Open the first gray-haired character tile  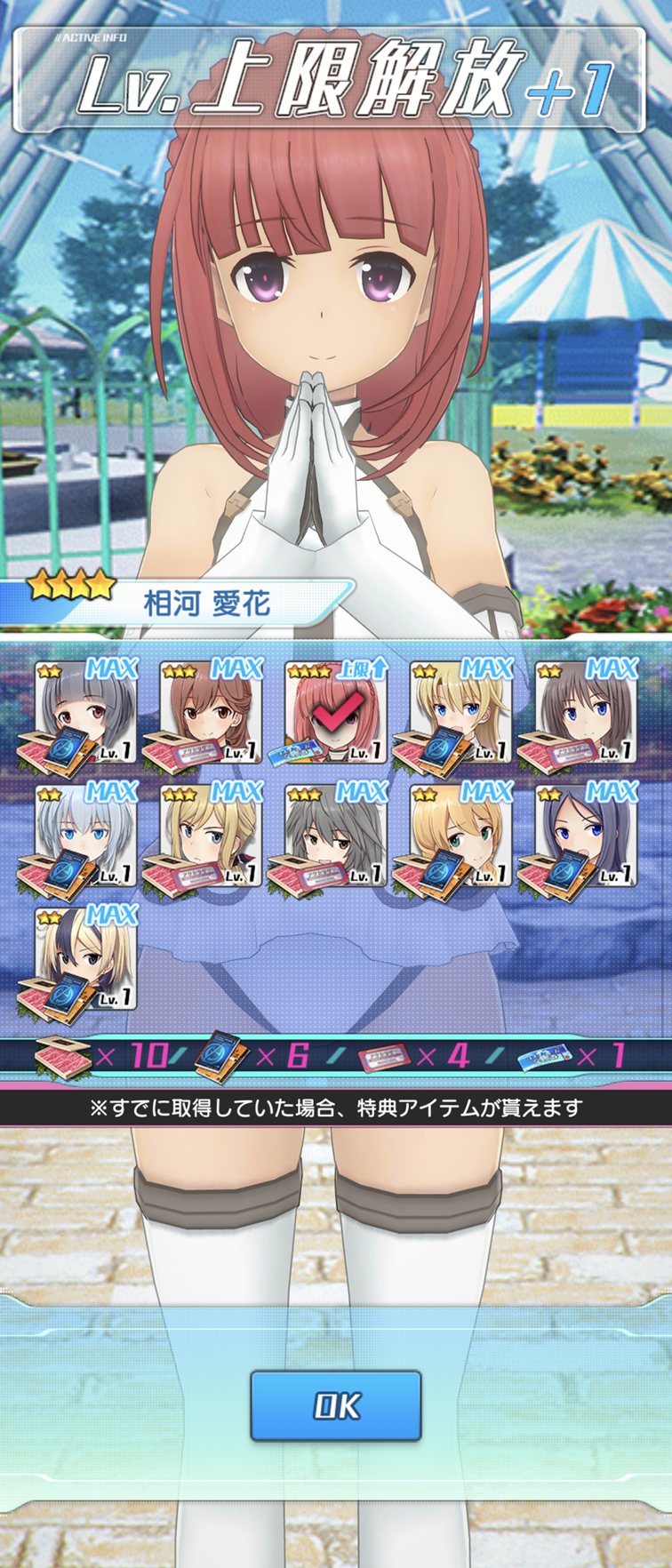point(86,713)
